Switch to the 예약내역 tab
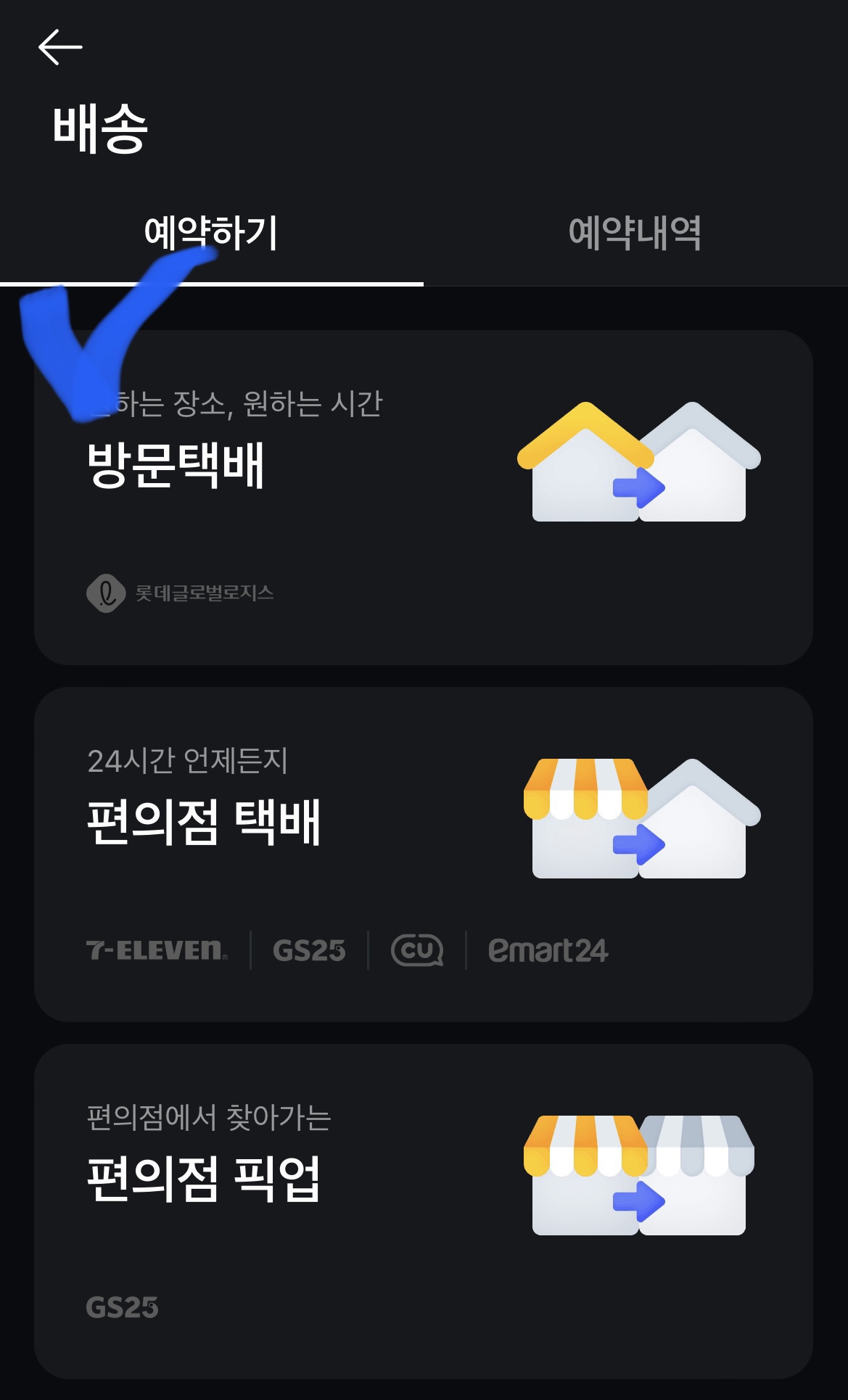This screenshot has height=1400, width=848. coord(636,234)
